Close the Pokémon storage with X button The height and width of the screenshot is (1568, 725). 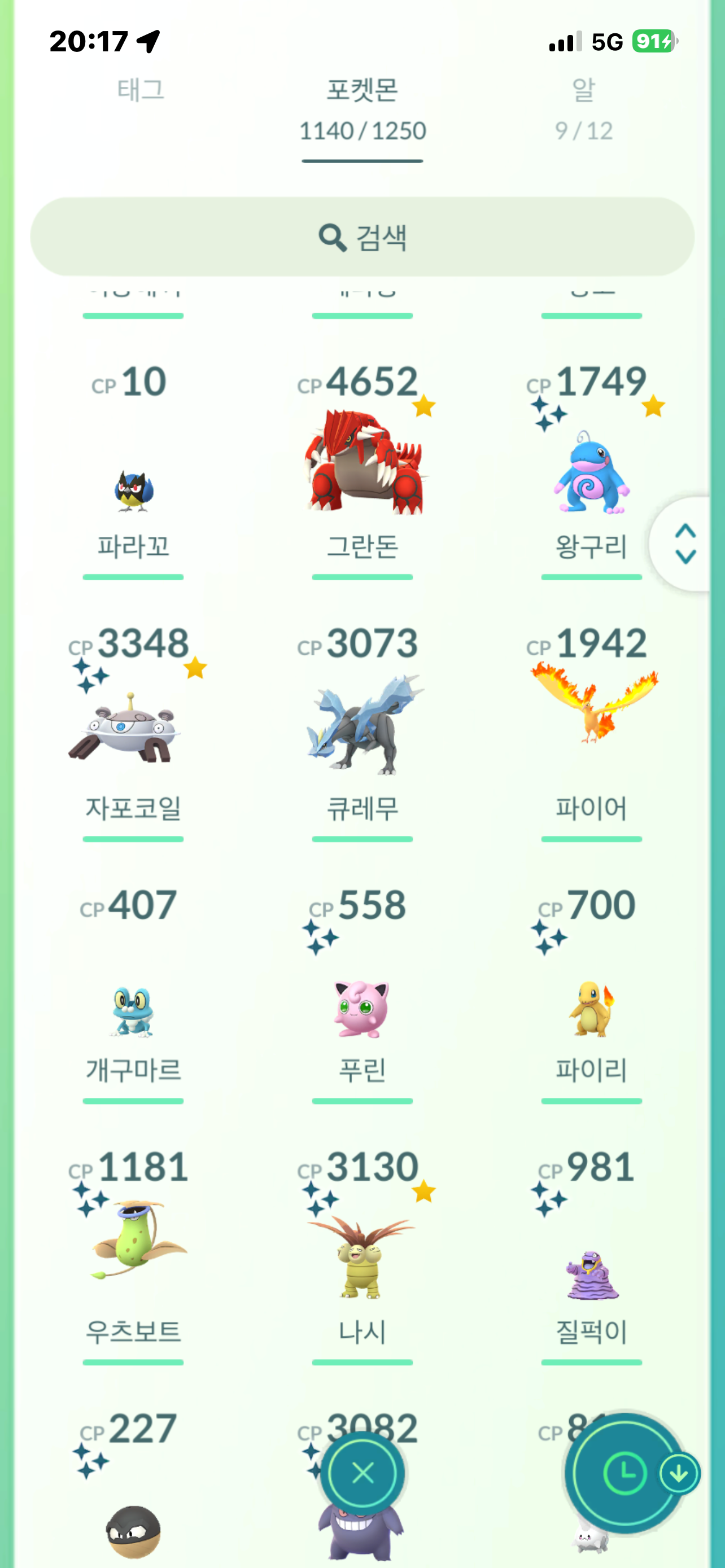point(363,1474)
